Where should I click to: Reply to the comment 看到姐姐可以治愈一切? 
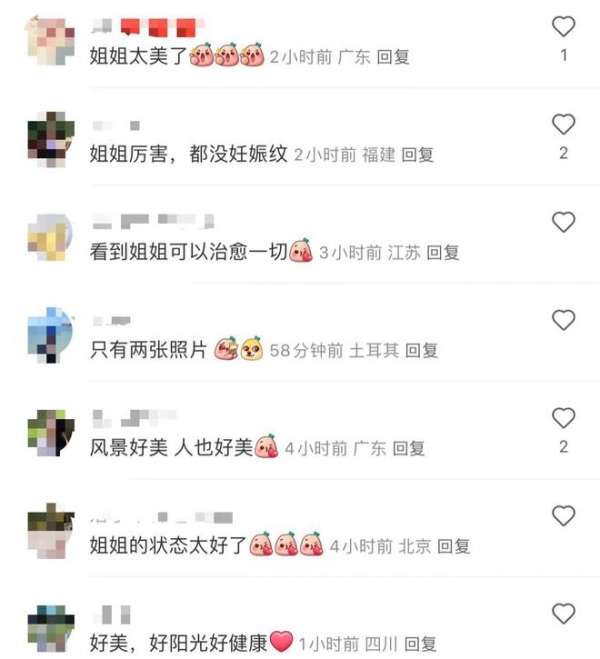point(443,253)
